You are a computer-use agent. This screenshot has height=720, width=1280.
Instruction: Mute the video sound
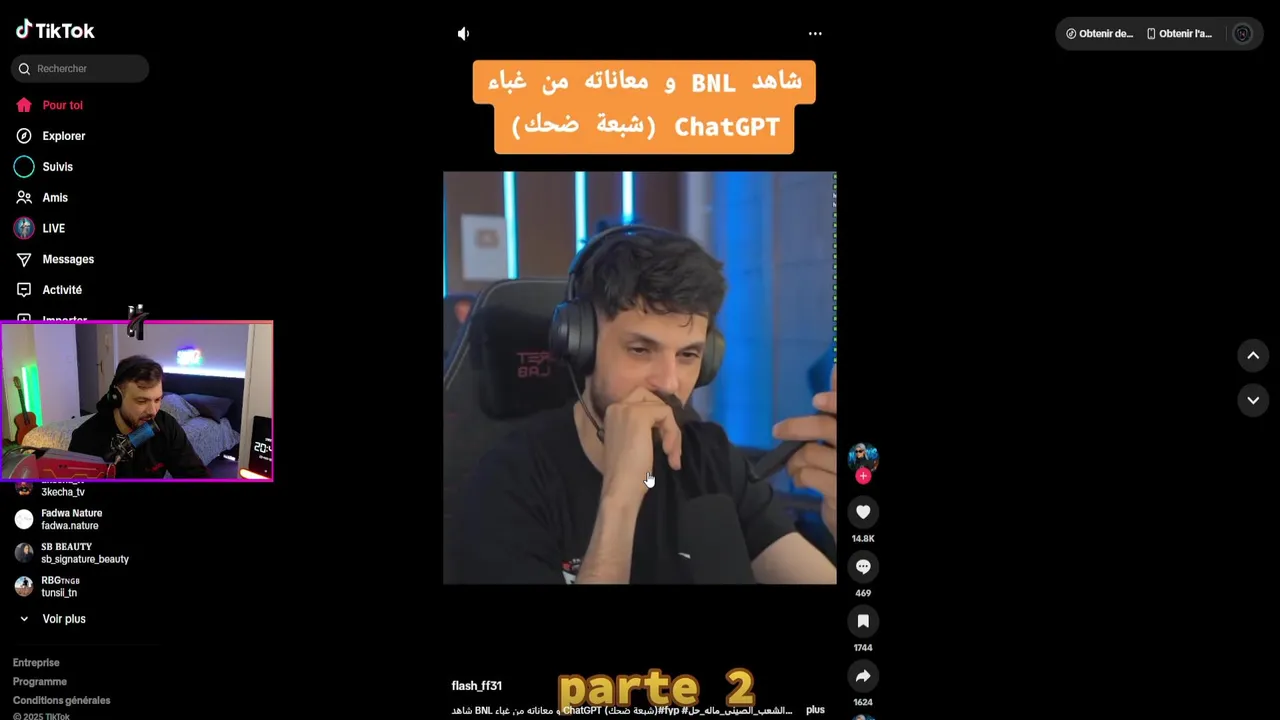tap(463, 34)
